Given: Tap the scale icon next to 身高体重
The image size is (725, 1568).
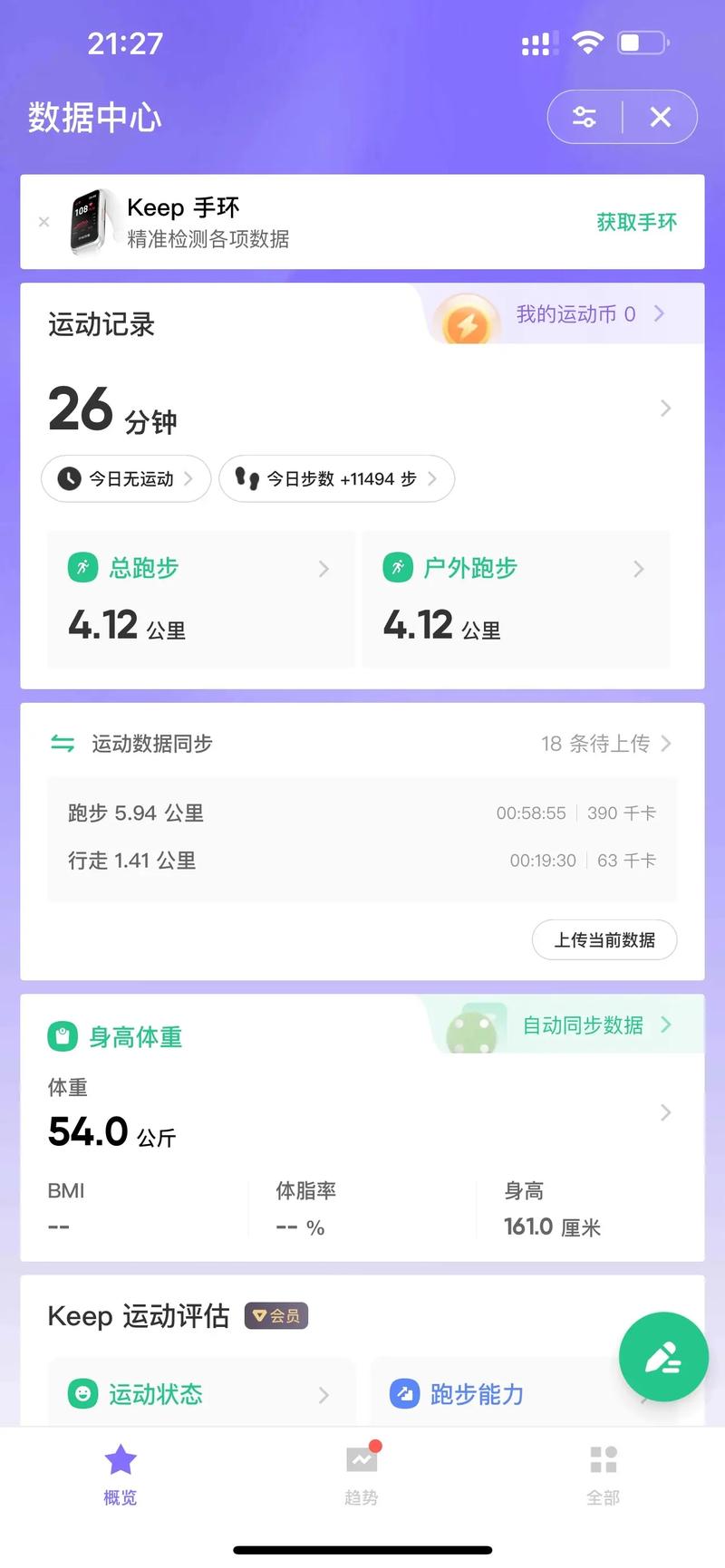Looking at the screenshot, I should pyautogui.click(x=62, y=1035).
